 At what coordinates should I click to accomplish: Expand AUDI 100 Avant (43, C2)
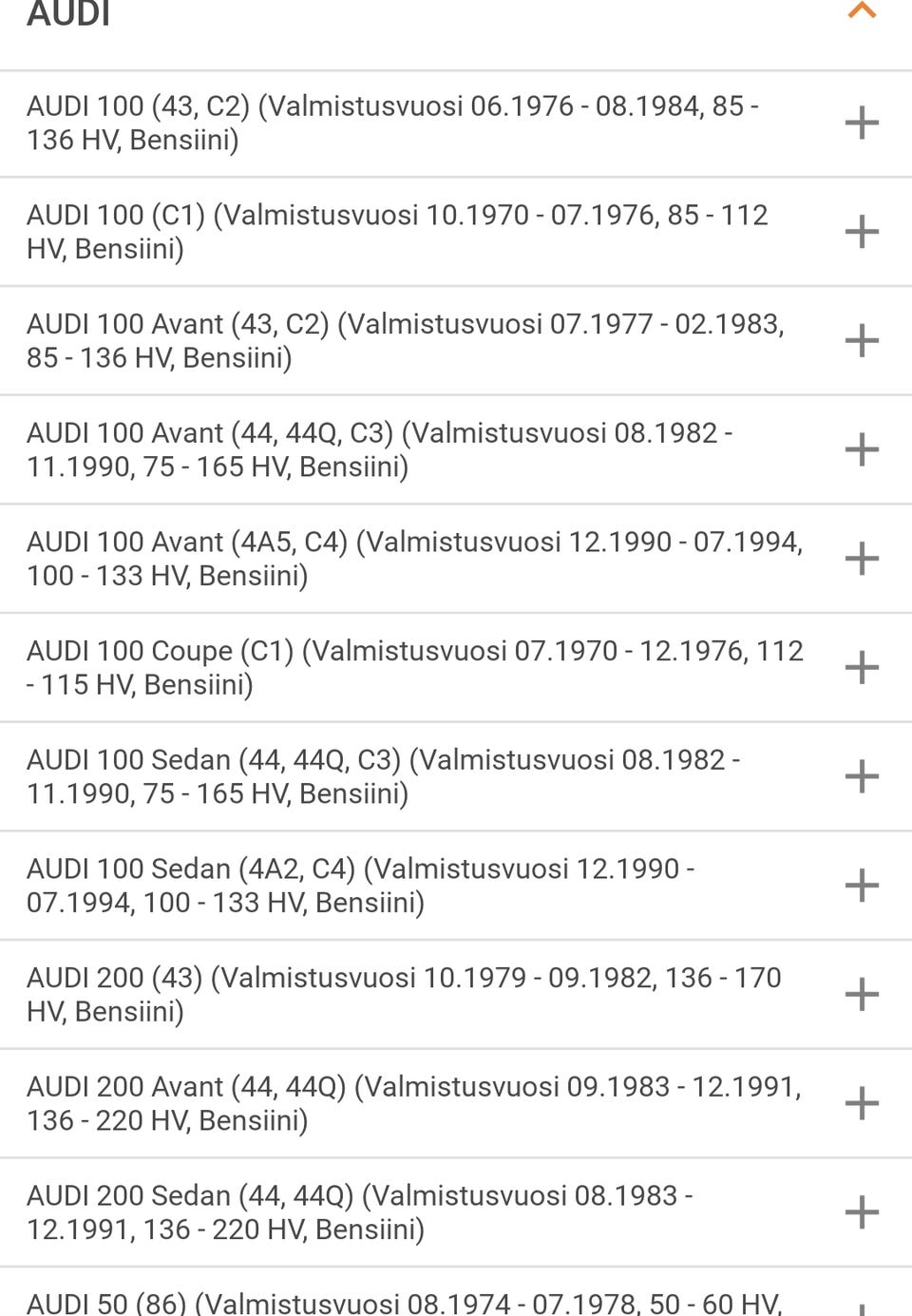[x=862, y=340]
